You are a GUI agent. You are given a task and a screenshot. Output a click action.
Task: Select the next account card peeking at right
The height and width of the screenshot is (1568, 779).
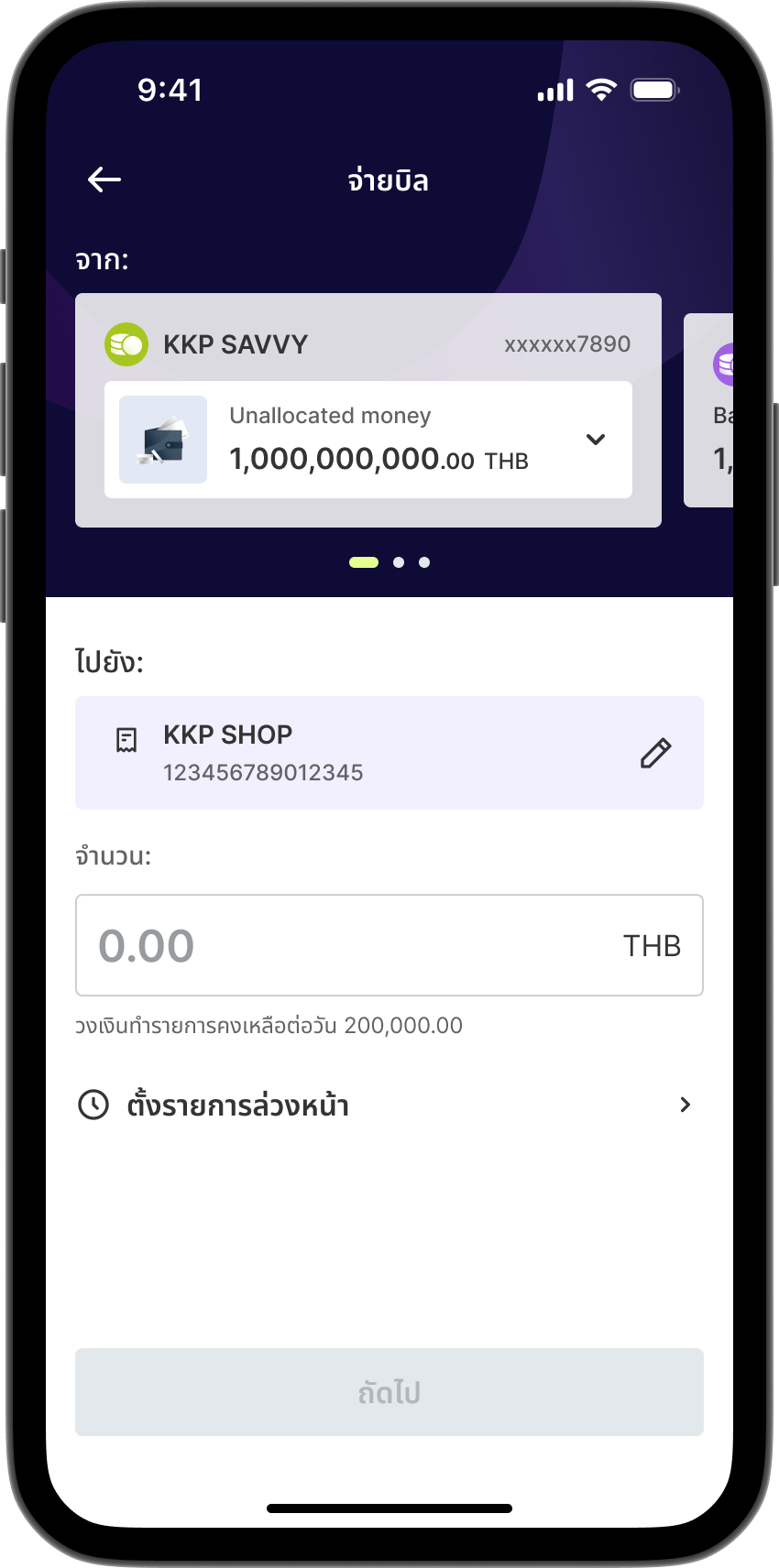708,410
